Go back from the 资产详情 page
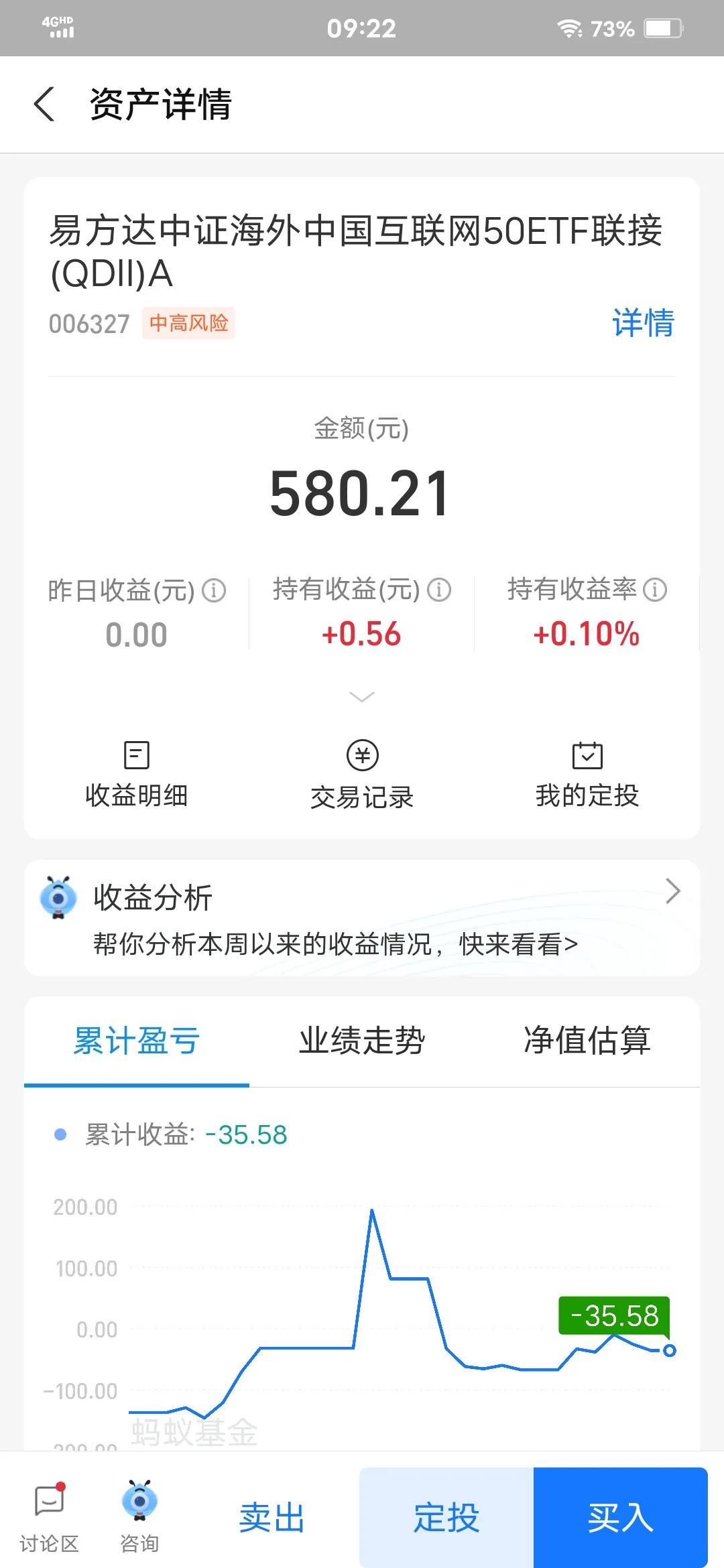This screenshot has height=1568, width=724. click(44, 105)
